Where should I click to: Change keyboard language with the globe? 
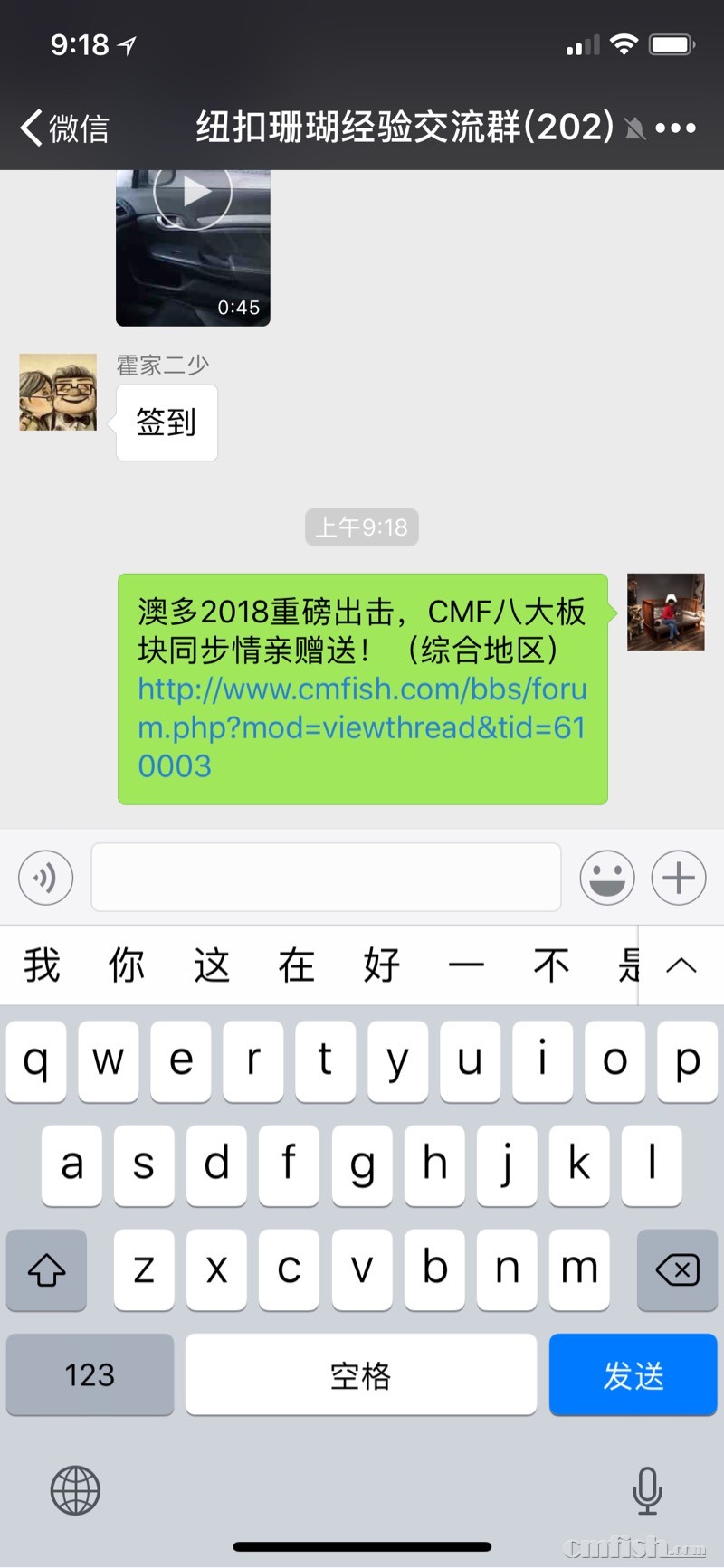[75, 1490]
